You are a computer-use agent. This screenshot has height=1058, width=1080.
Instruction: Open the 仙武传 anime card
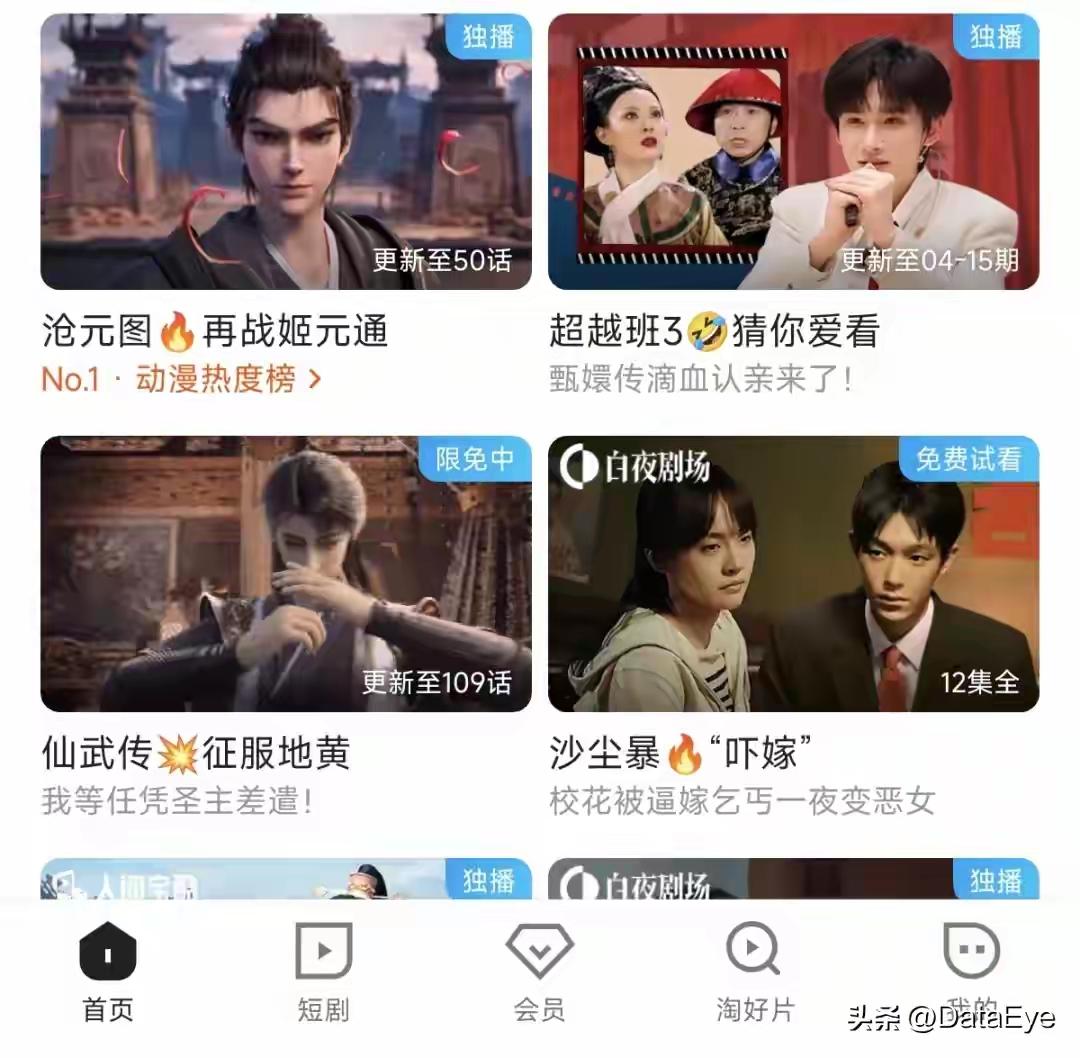(286, 573)
